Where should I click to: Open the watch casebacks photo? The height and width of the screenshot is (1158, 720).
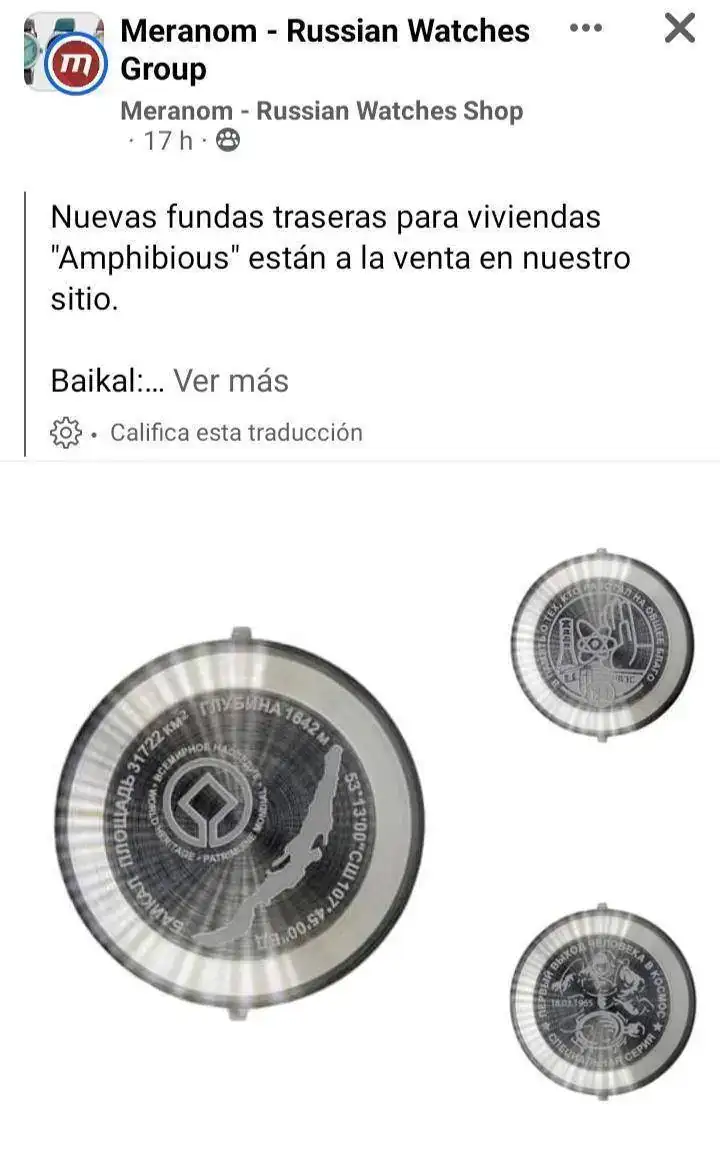[x=360, y=809]
